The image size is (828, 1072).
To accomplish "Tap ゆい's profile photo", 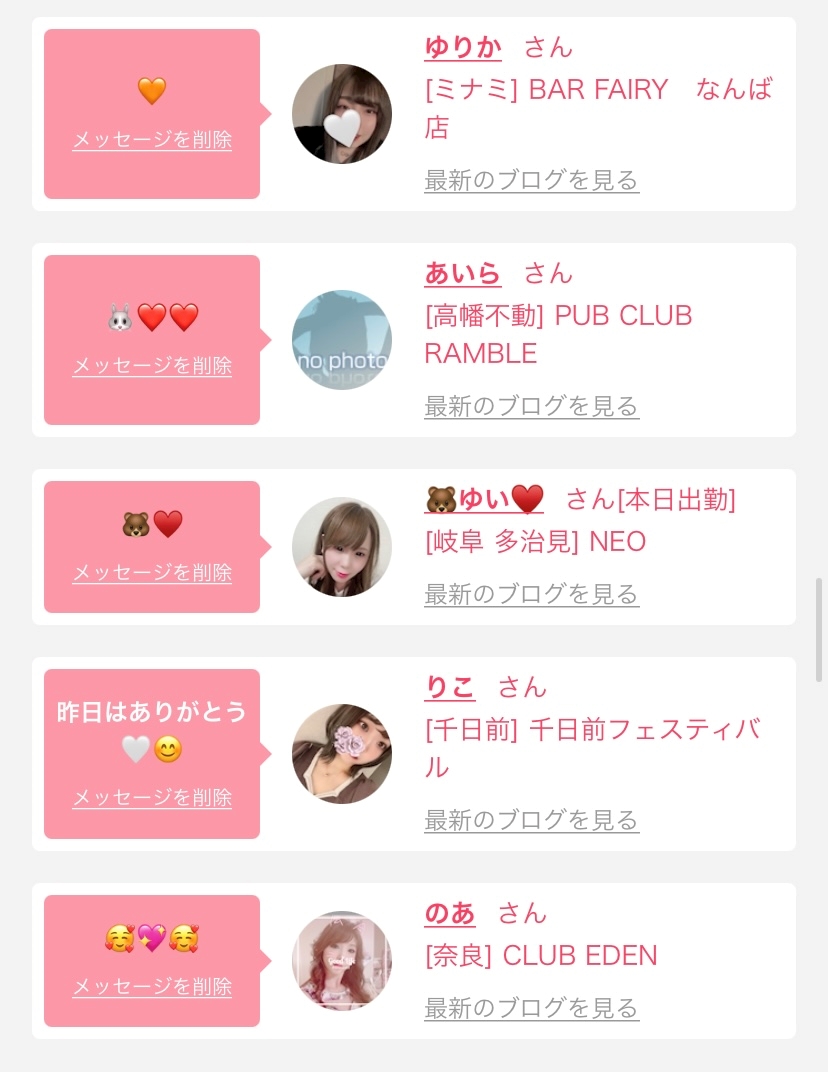I will coord(342,547).
